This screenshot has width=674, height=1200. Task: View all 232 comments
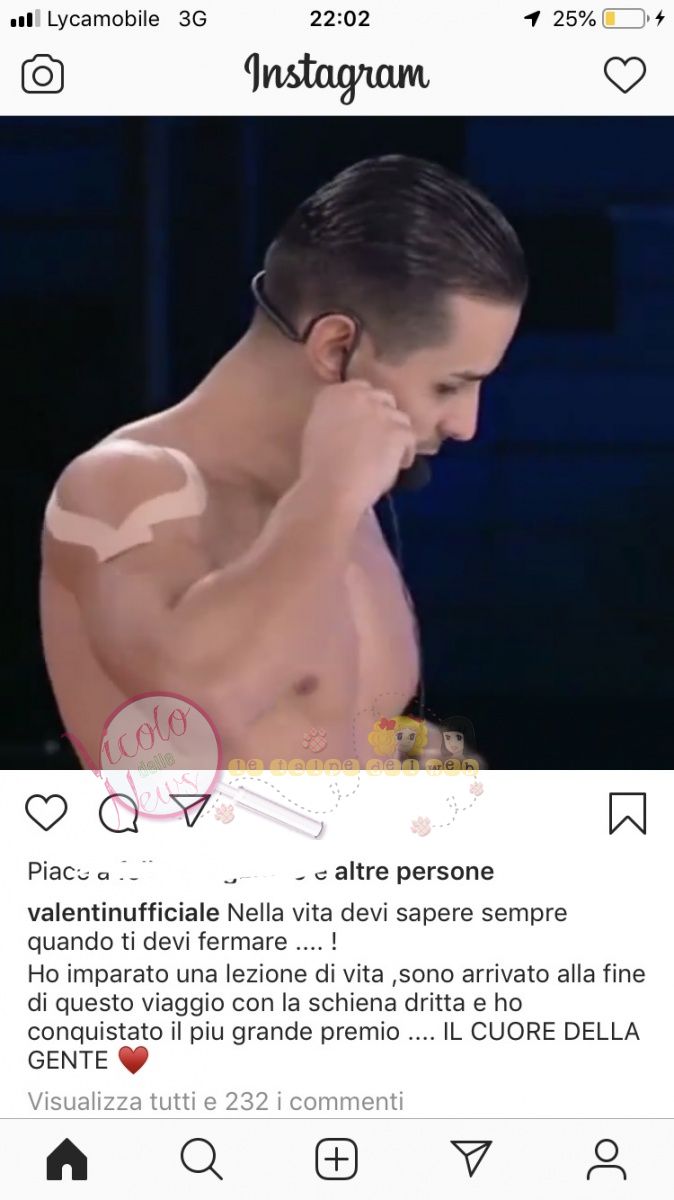coord(215,1101)
